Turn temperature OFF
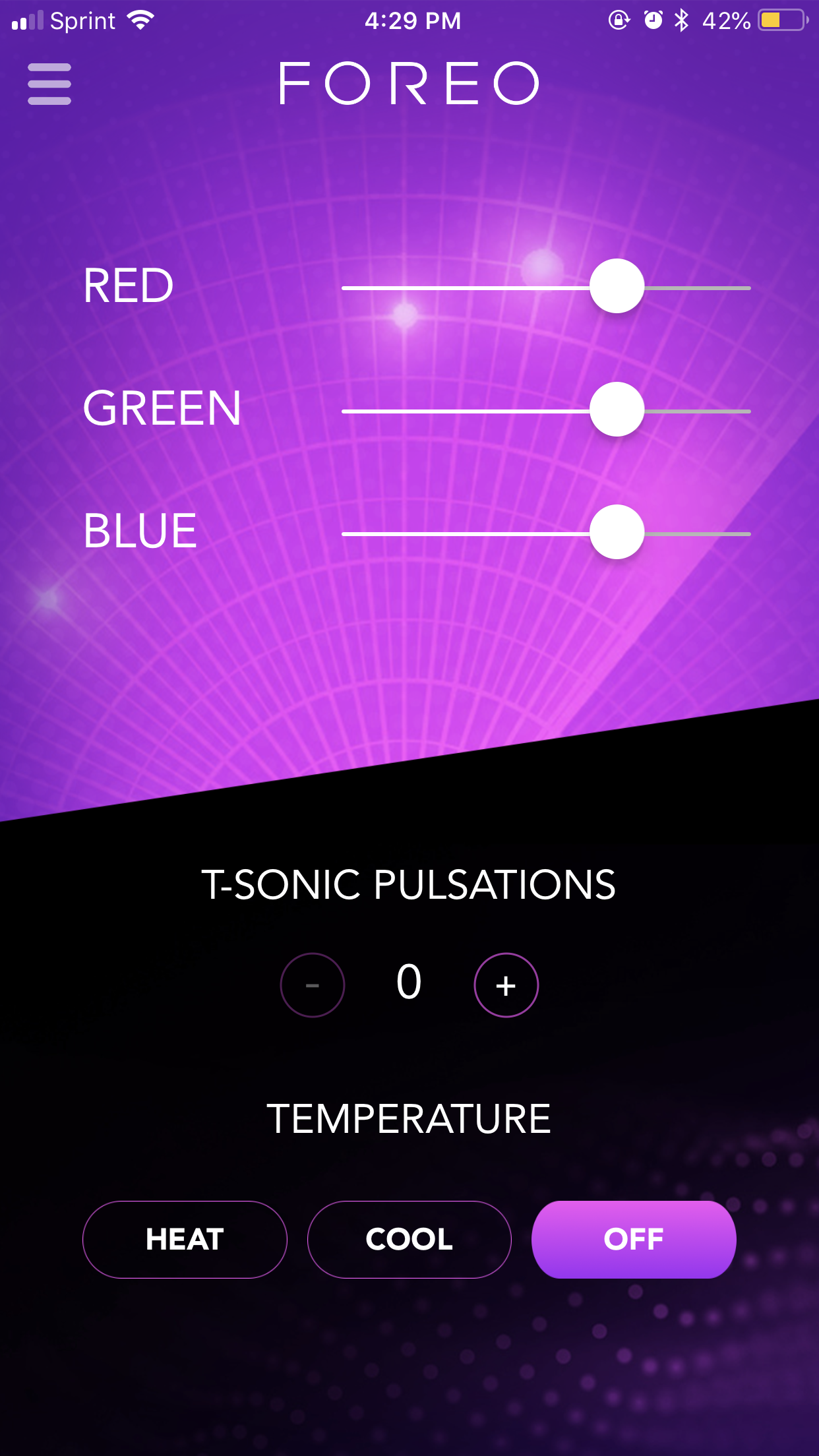This screenshot has height=1456, width=819. point(634,1240)
